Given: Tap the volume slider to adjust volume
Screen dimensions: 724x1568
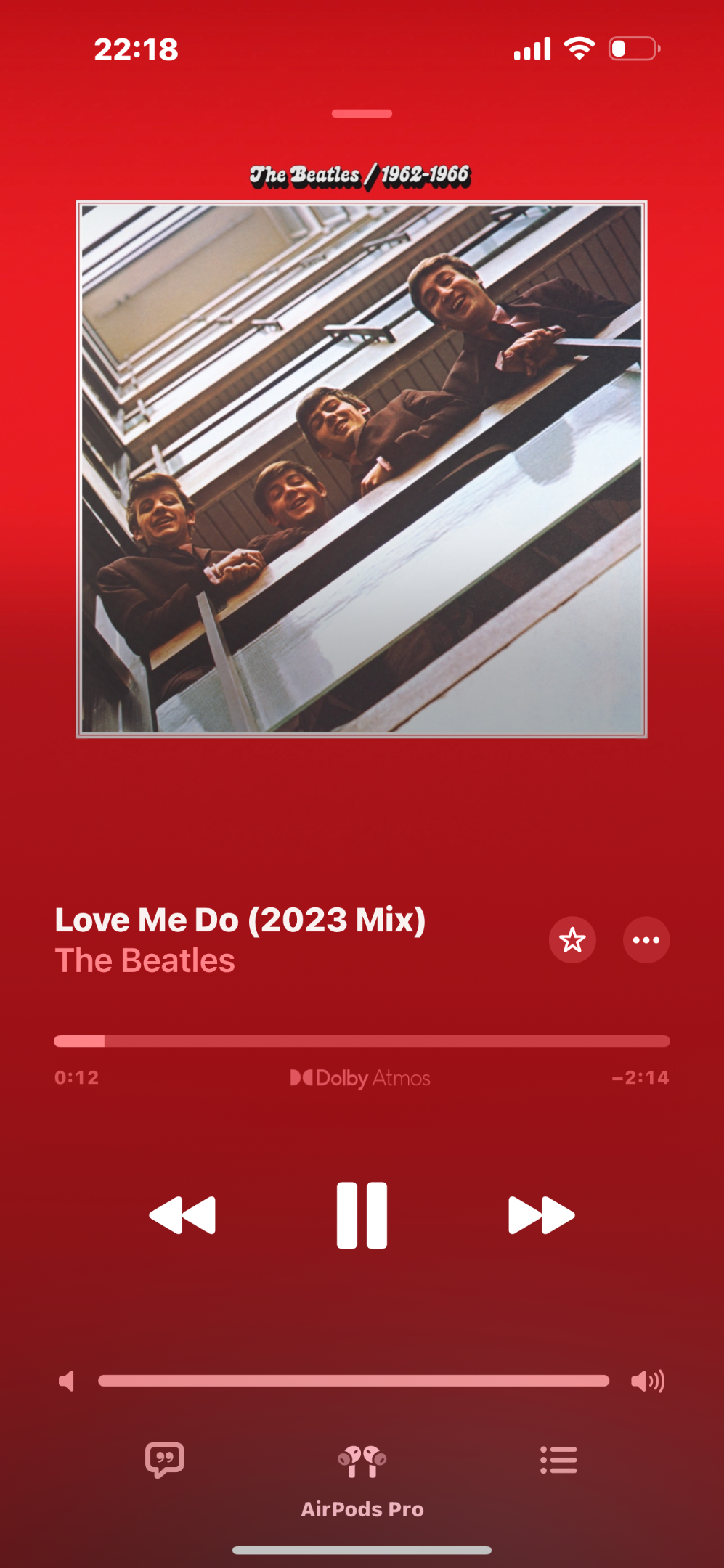Looking at the screenshot, I should coord(354,1381).
